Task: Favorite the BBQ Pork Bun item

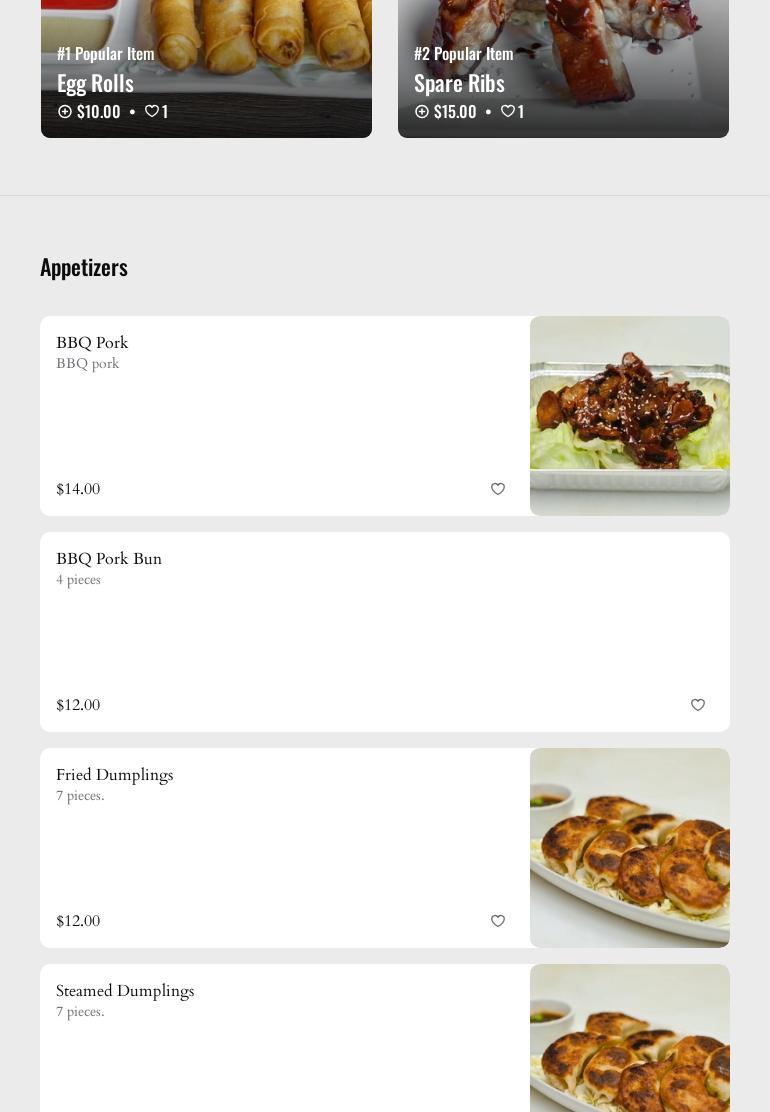Action: click(x=698, y=705)
